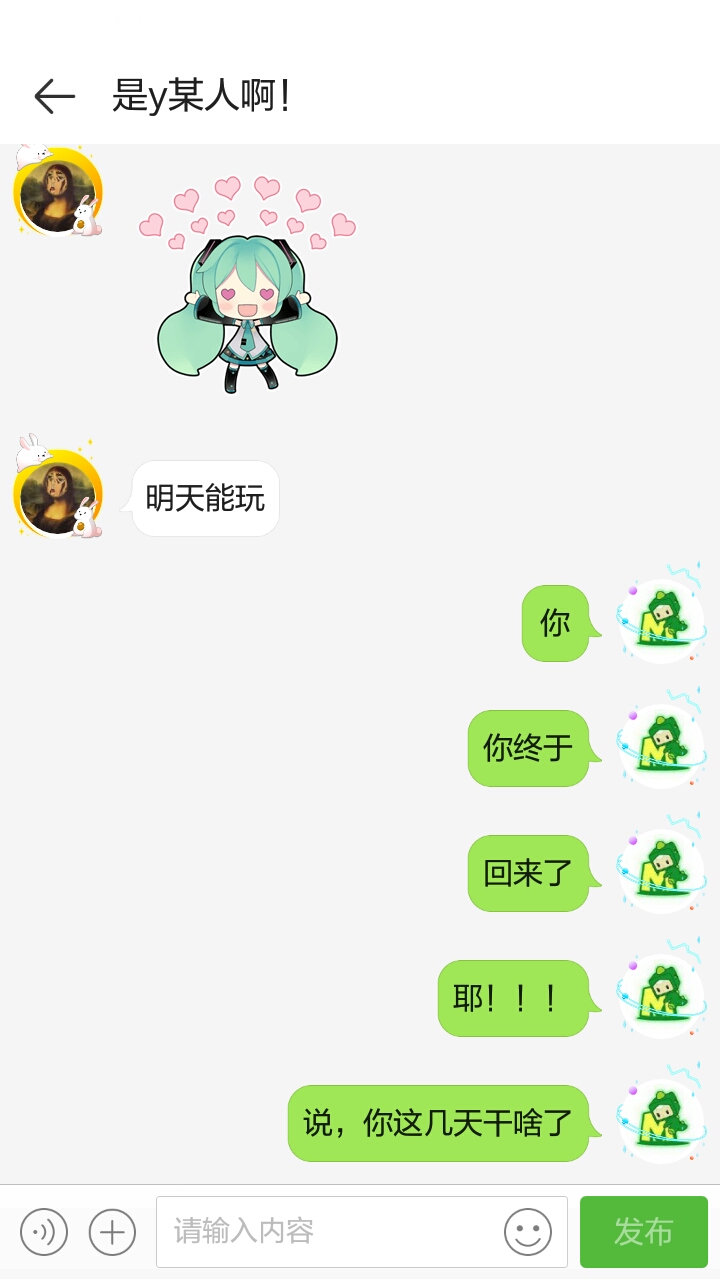Tap the green 发布 send button
Viewport: 720px width, 1280px height.
tap(643, 1231)
